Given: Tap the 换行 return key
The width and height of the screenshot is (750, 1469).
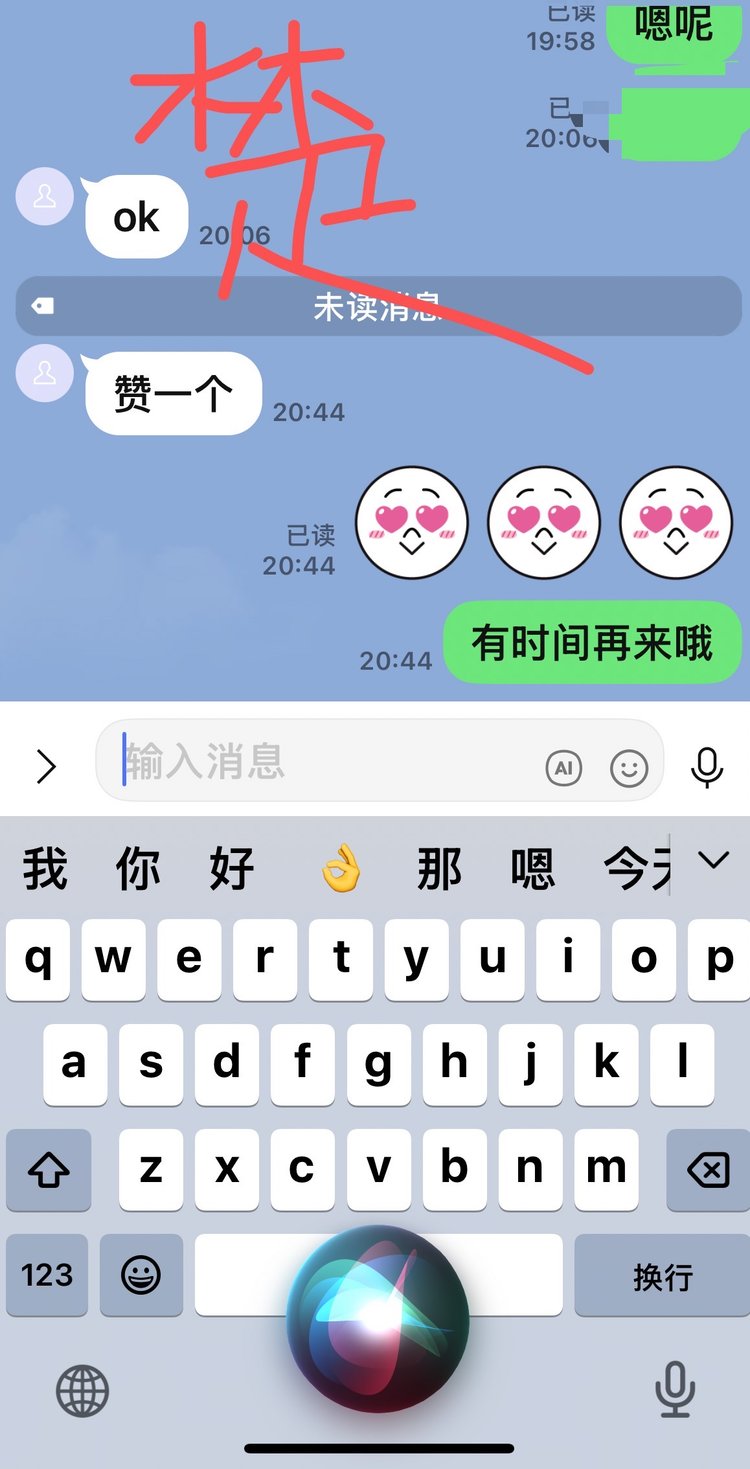Looking at the screenshot, I should pos(662,1276).
